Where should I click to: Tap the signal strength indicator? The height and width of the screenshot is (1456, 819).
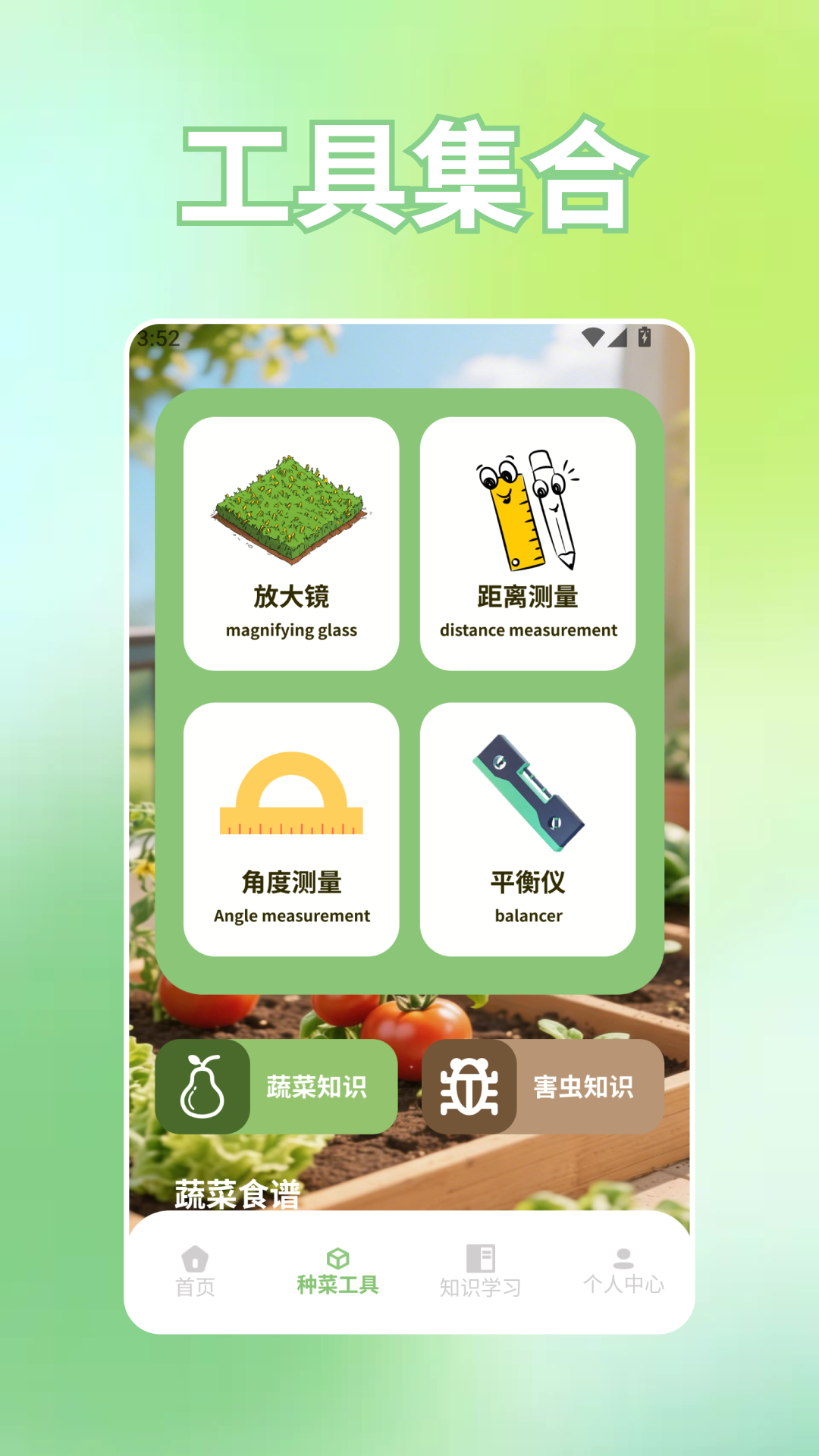tap(618, 339)
